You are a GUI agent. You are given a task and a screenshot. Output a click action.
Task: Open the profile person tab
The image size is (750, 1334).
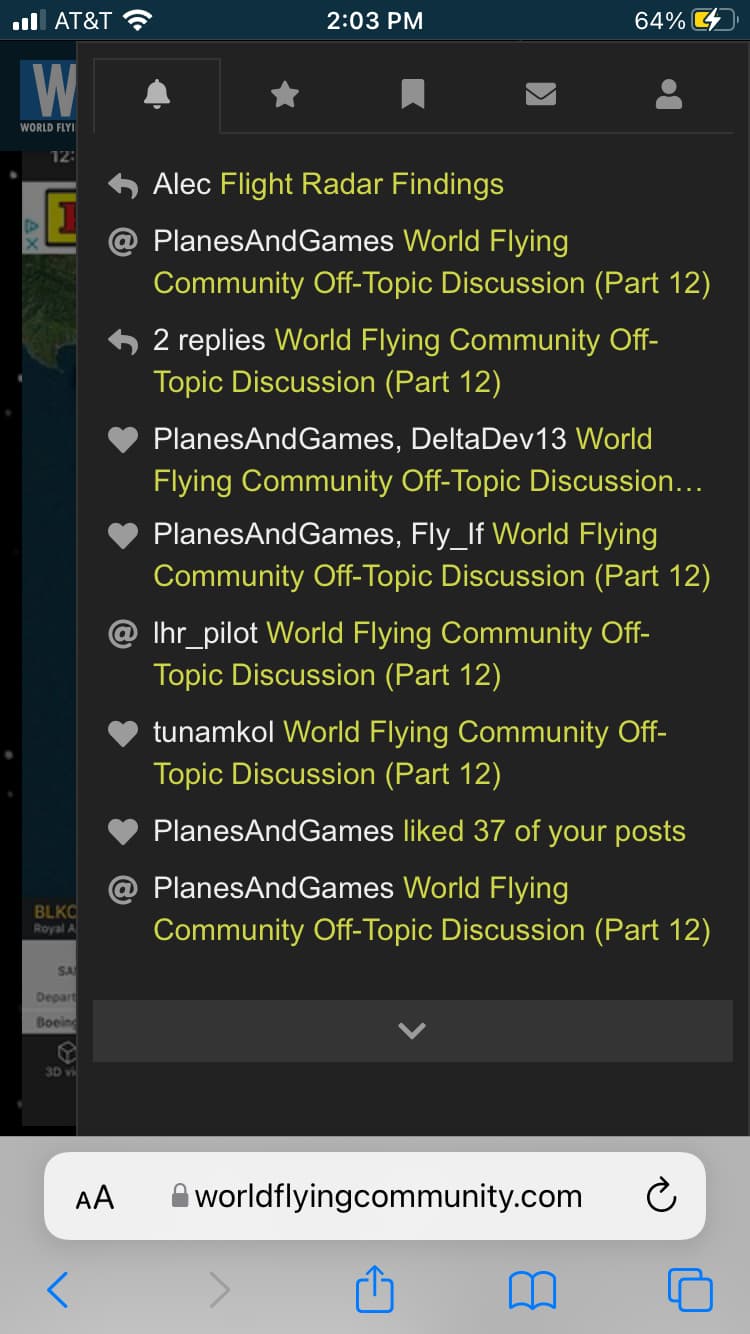[x=668, y=95]
